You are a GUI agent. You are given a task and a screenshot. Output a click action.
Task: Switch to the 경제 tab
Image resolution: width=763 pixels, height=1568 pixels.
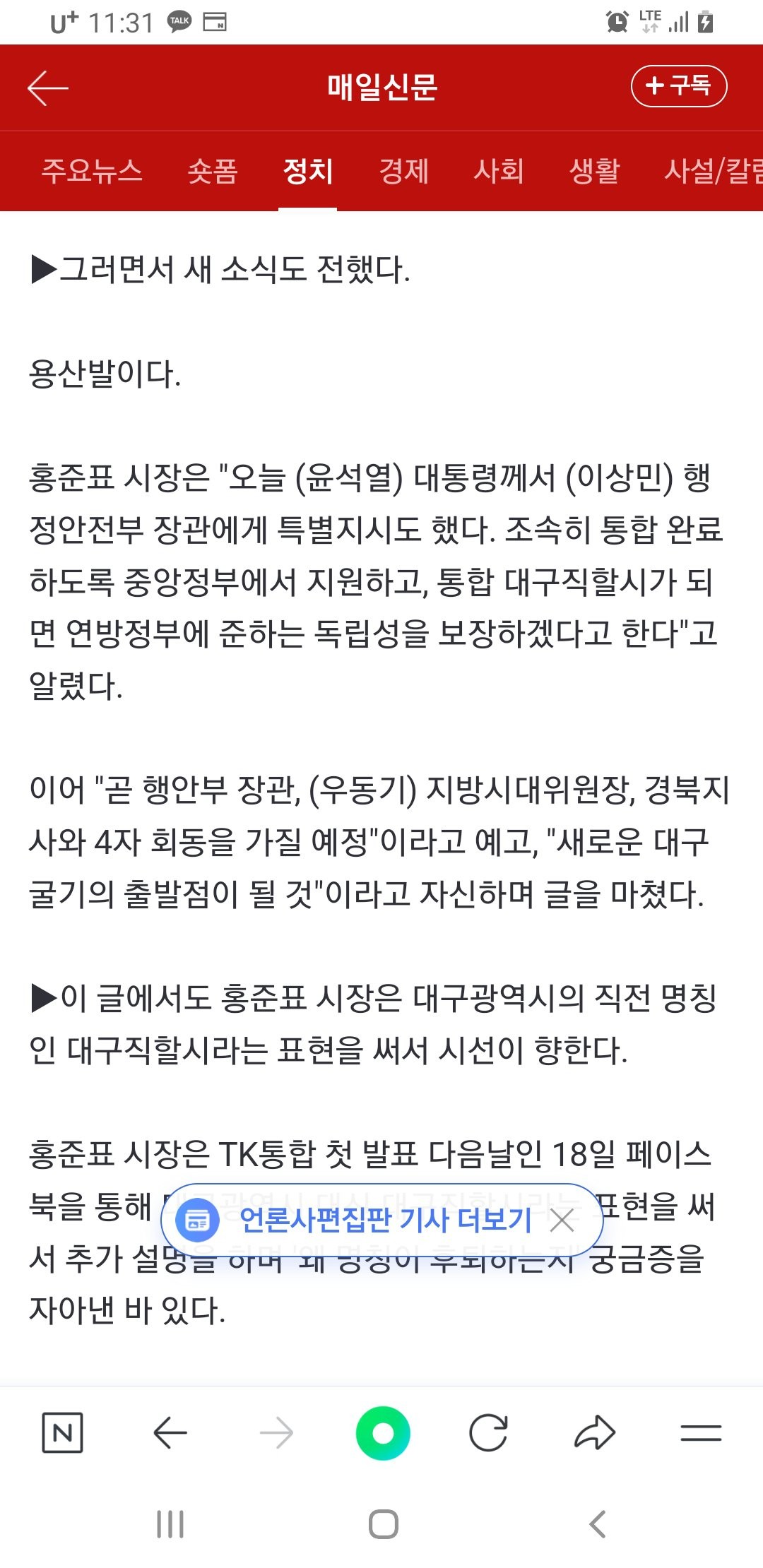(403, 171)
